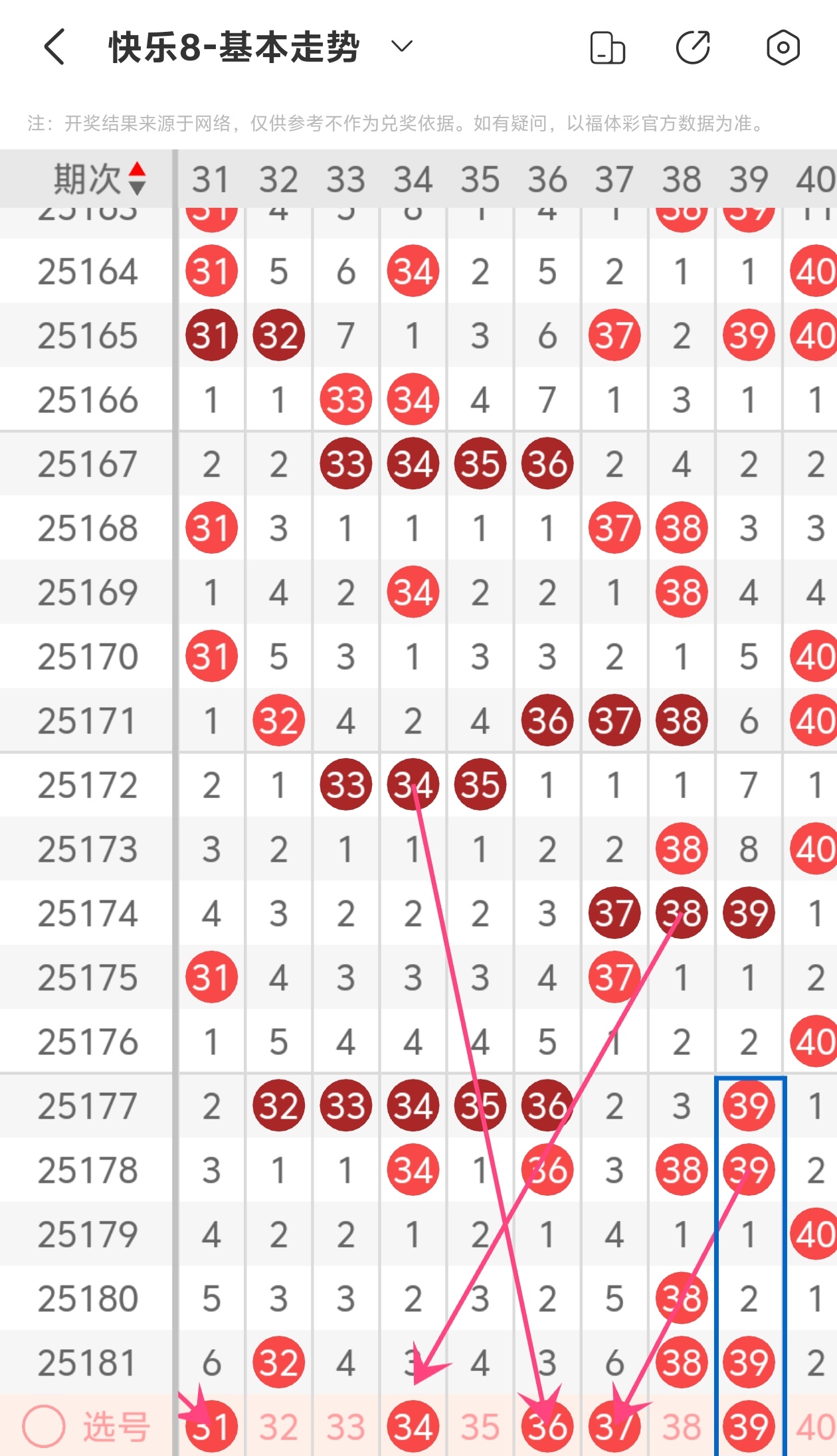The height and width of the screenshot is (1456, 837).
Task: Share this trend chart
Action: pyautogui.click(x=693, y=48)
